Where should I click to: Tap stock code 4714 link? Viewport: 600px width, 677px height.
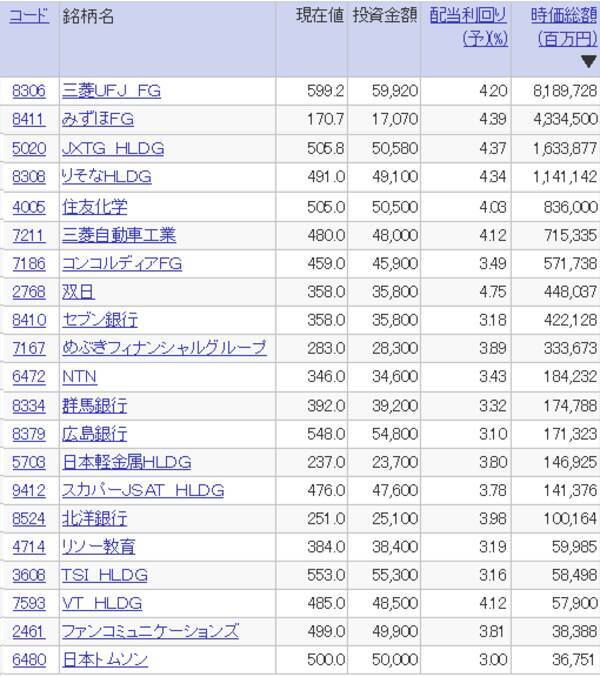click(x=29, y=547)
